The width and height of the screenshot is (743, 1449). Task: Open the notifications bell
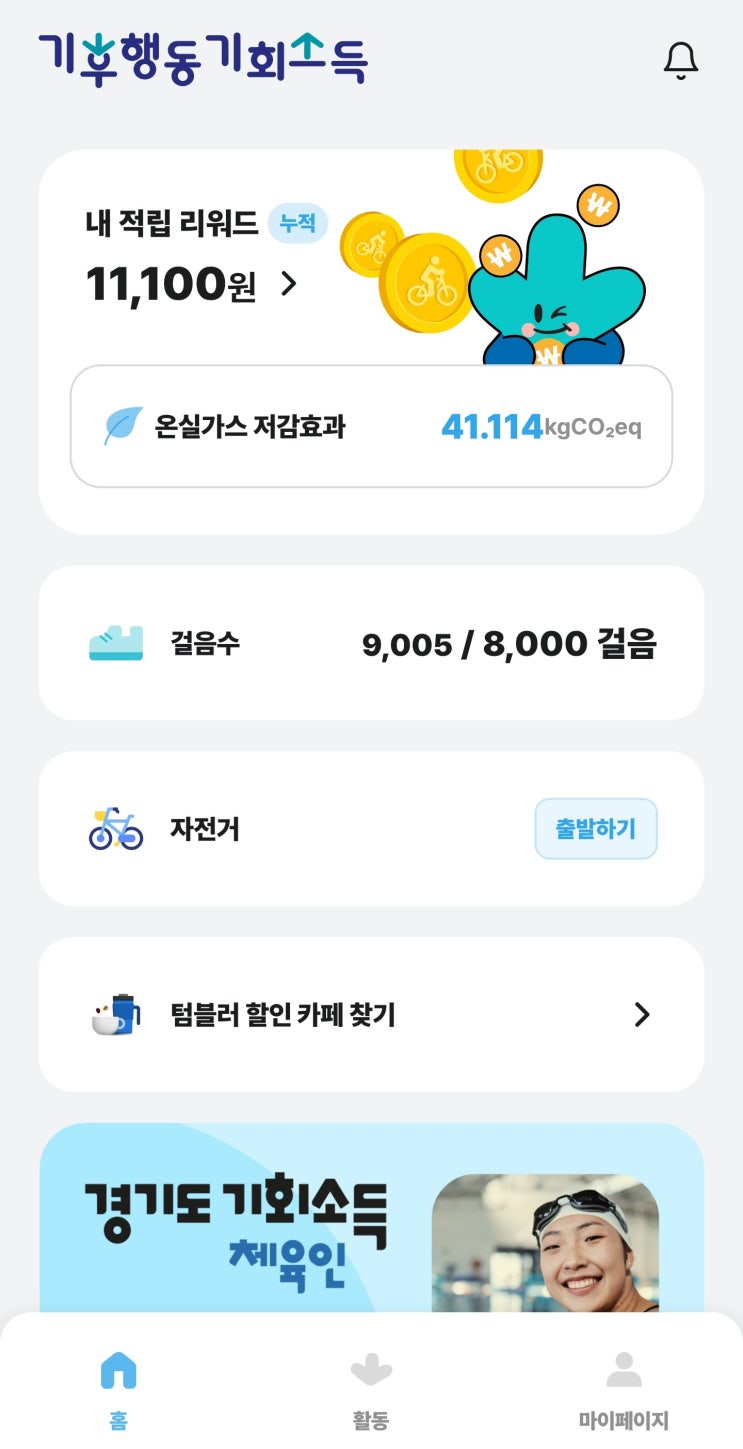pyautogui.click(x=680, y=61)
